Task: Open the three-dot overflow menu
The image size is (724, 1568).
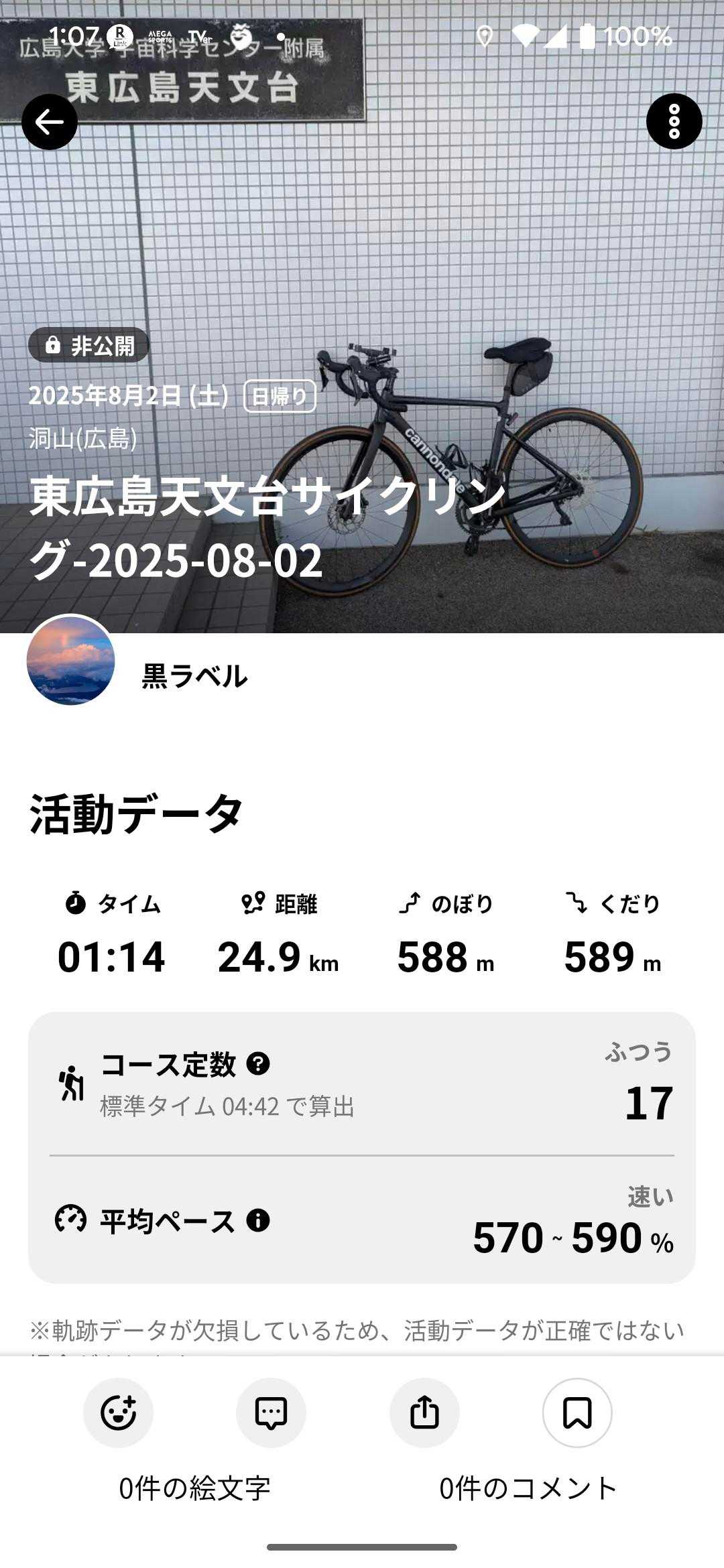Action: click(x=674, y=122)
